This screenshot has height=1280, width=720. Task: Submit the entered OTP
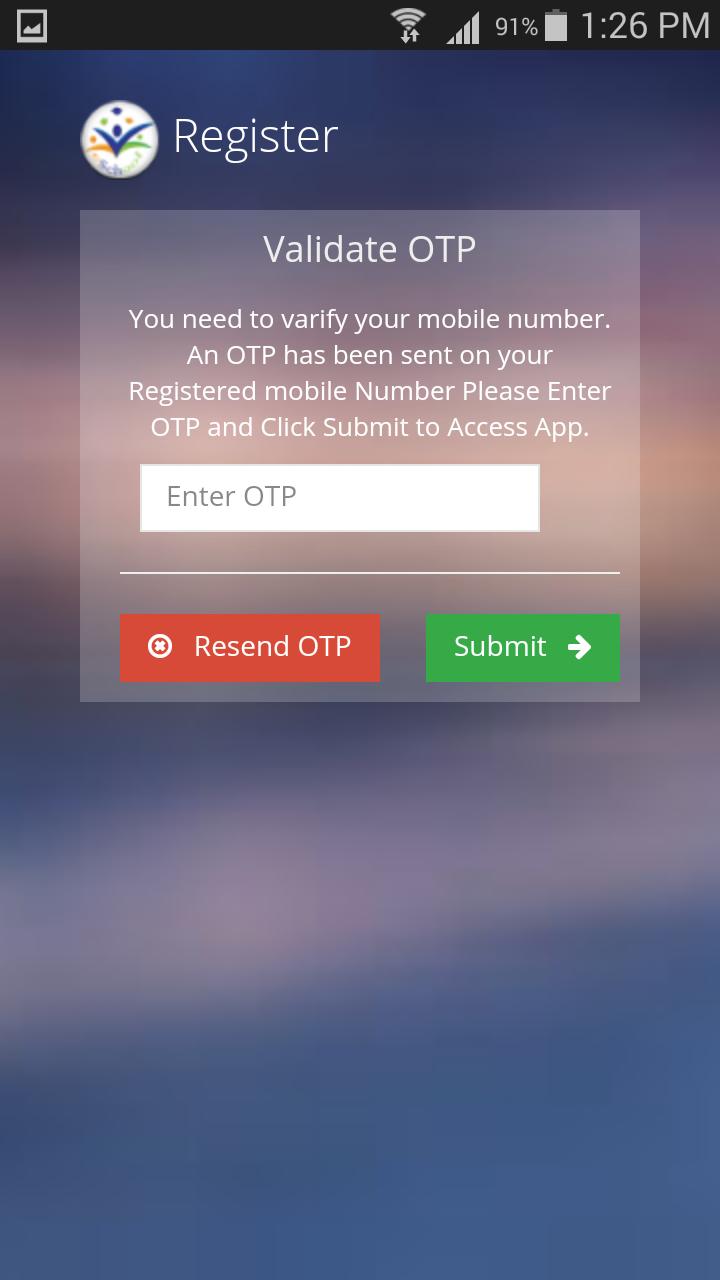[522, 647]
